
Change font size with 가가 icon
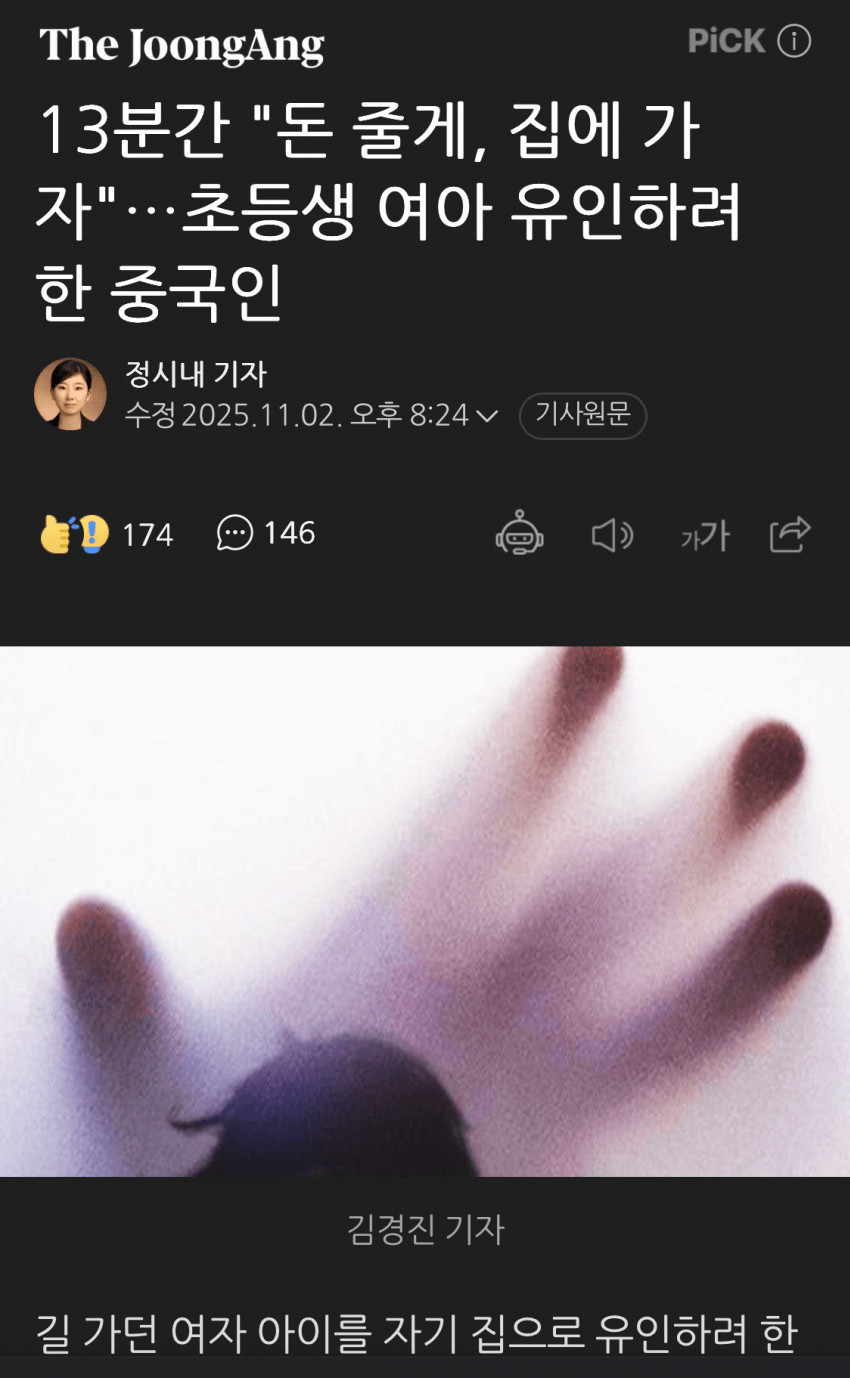[x=705, y=537]
